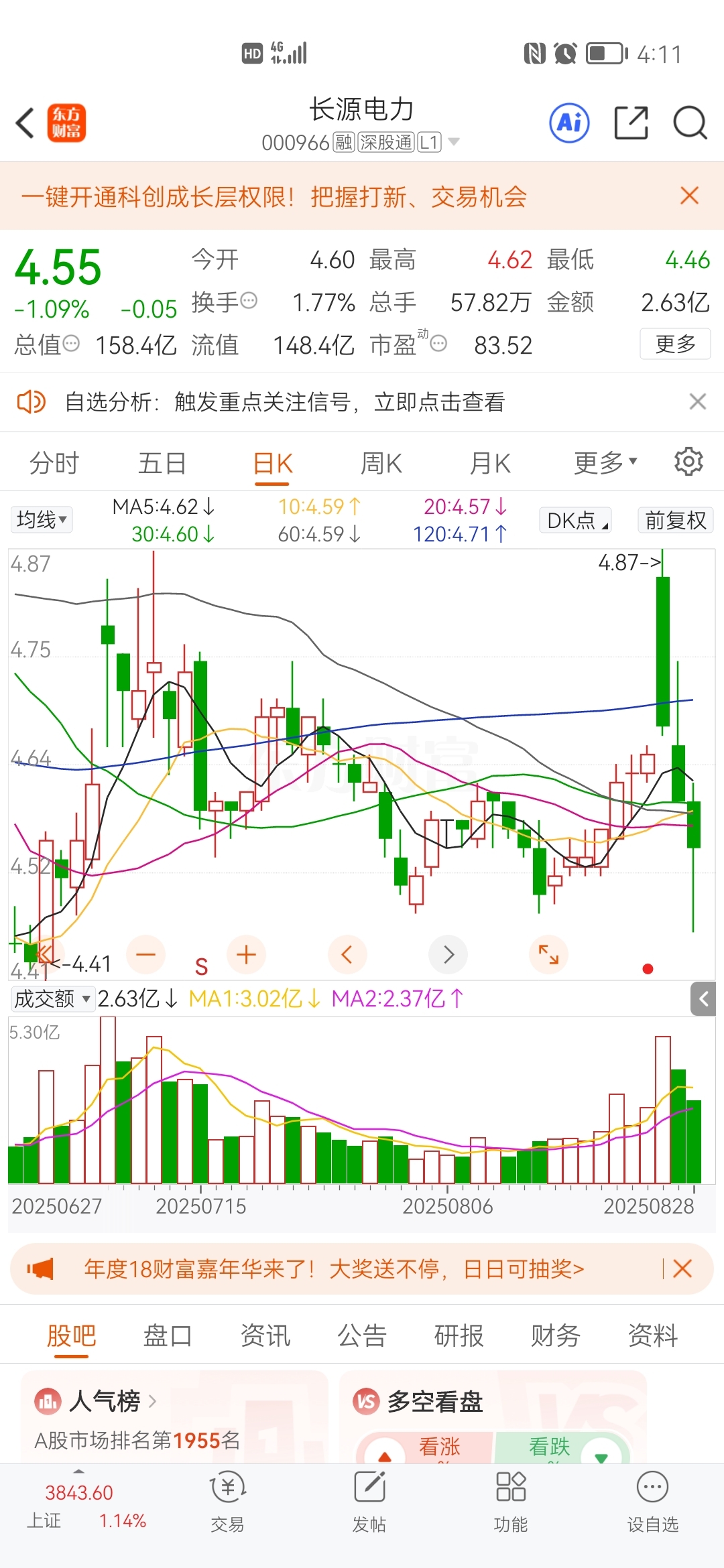724x1568 pixels.
Task: Tap 更多 for more quote details
Action: click(675, 344)
